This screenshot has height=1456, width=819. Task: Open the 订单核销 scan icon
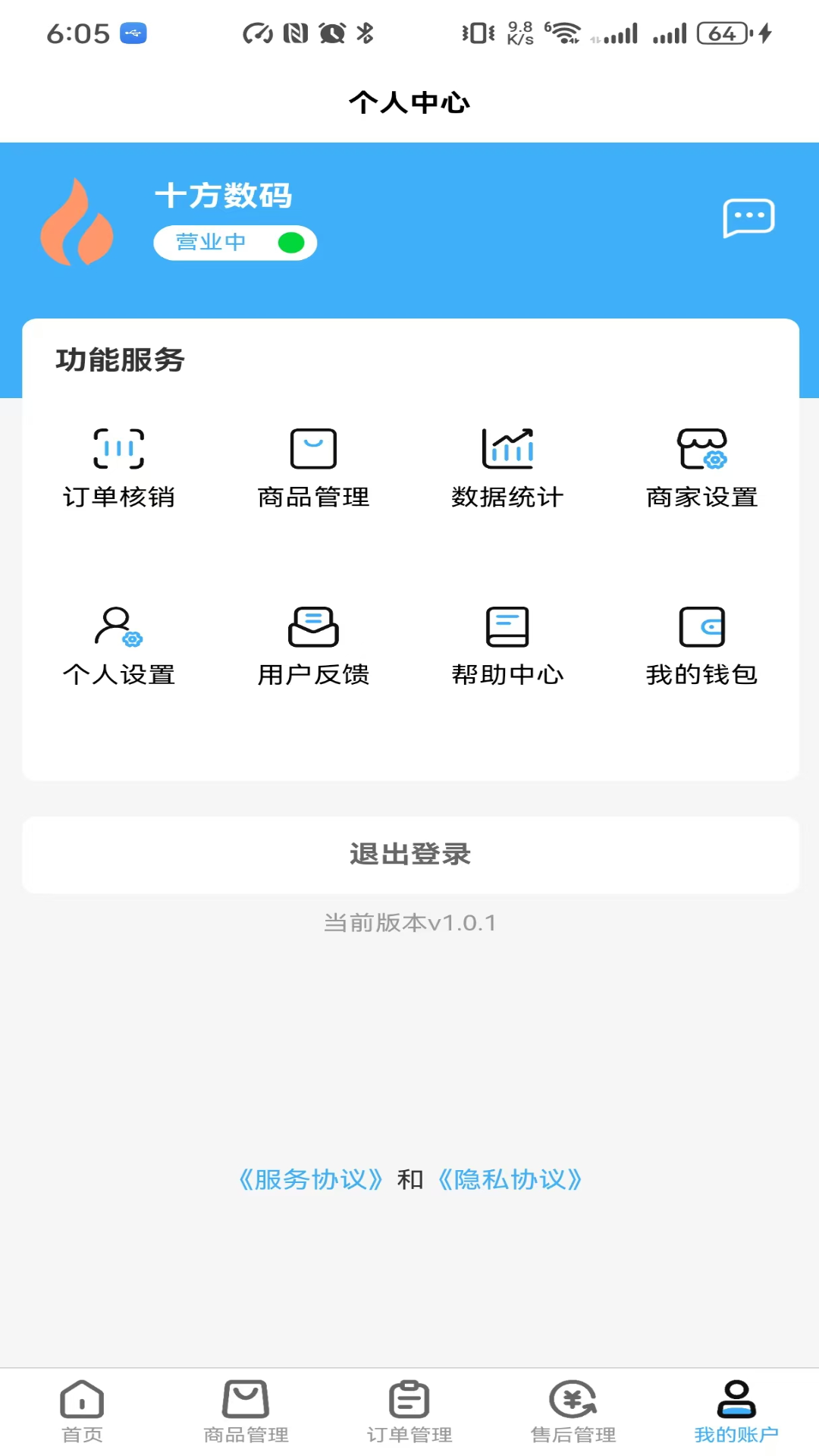tap(119, 448)
